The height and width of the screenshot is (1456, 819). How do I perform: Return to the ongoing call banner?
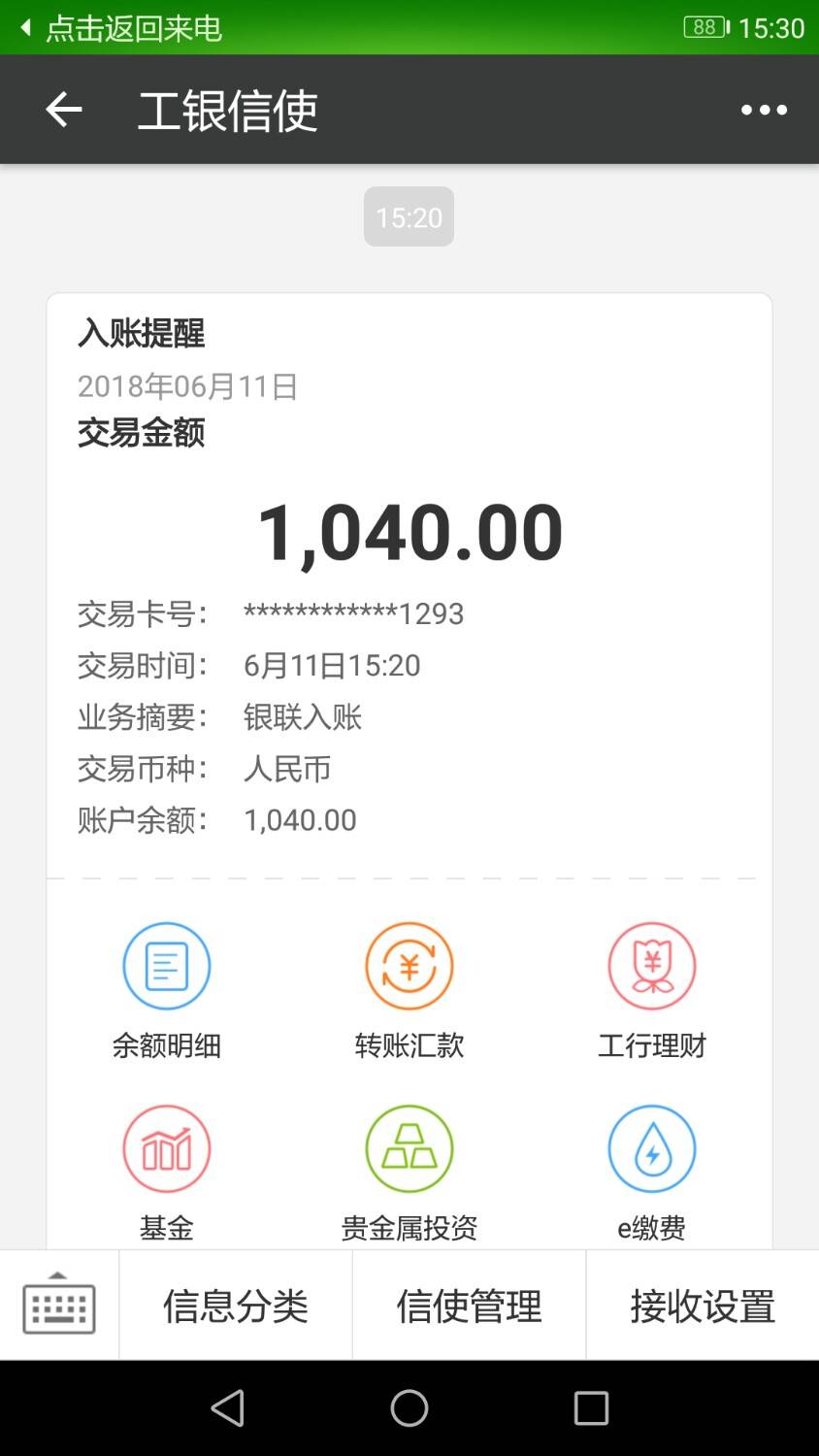(x=122, y=27)
